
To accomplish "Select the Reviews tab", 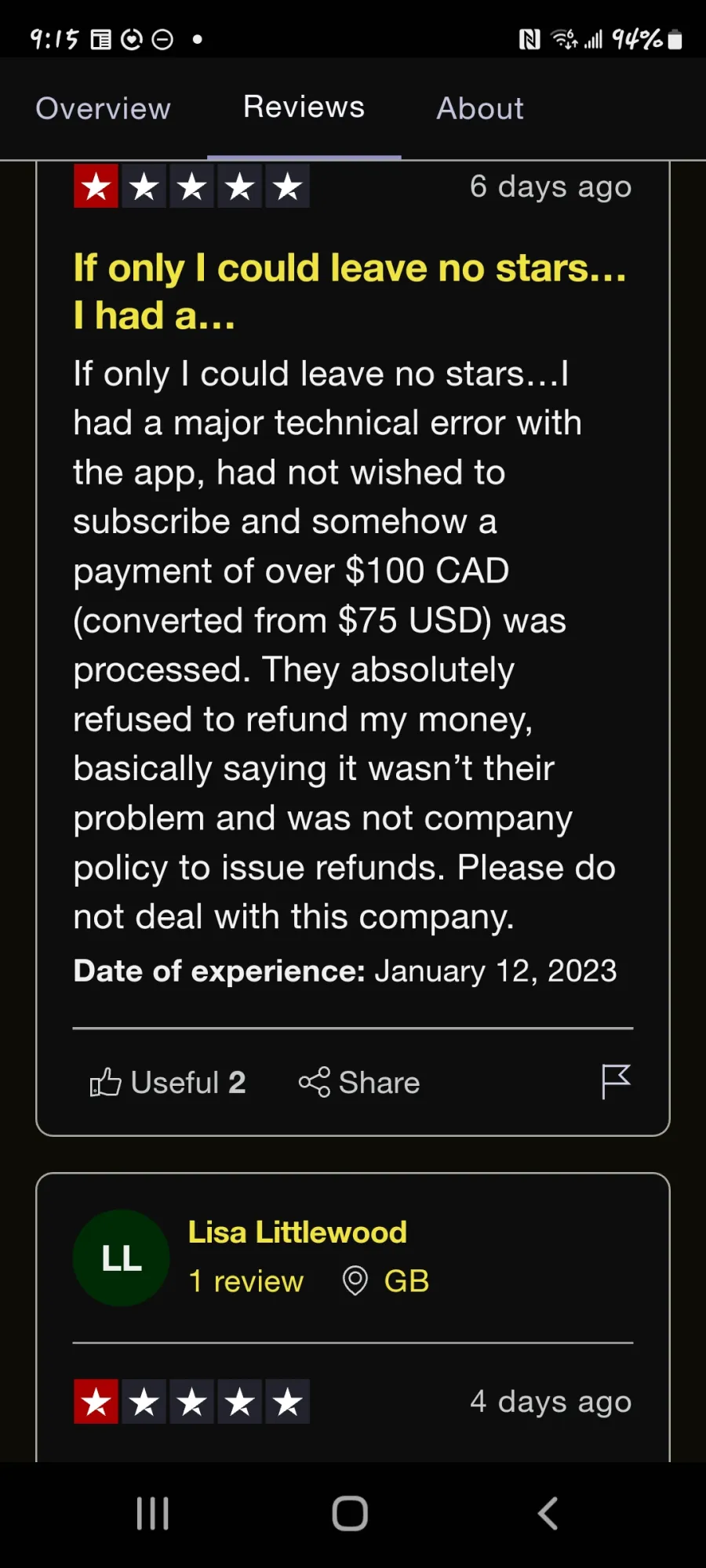I will click(x=304, y=107).
